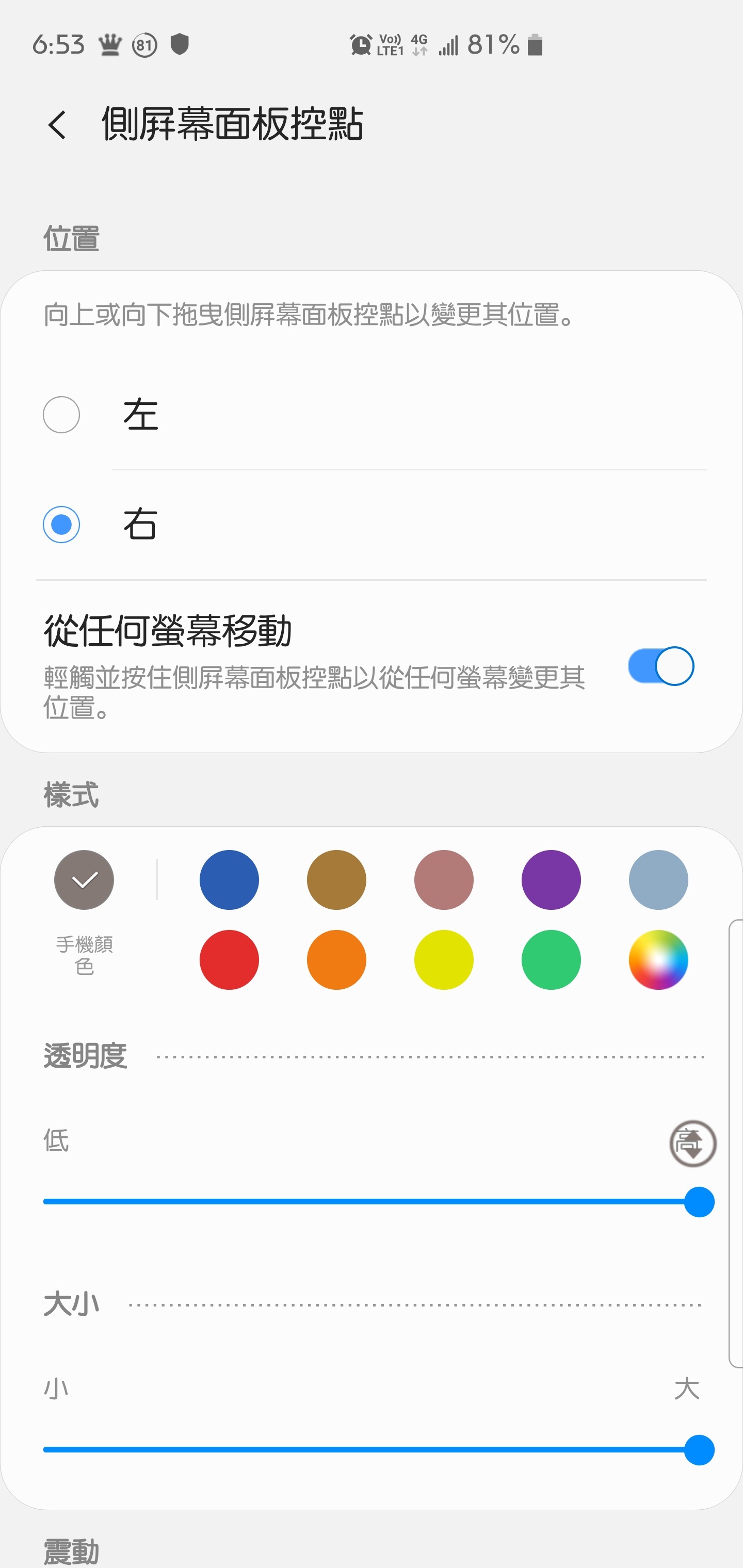The width and height of the screenshot is (743, 1568).
Task: Pick the brown color swatch
Action: pyautogui.click(x=336, y=880)
